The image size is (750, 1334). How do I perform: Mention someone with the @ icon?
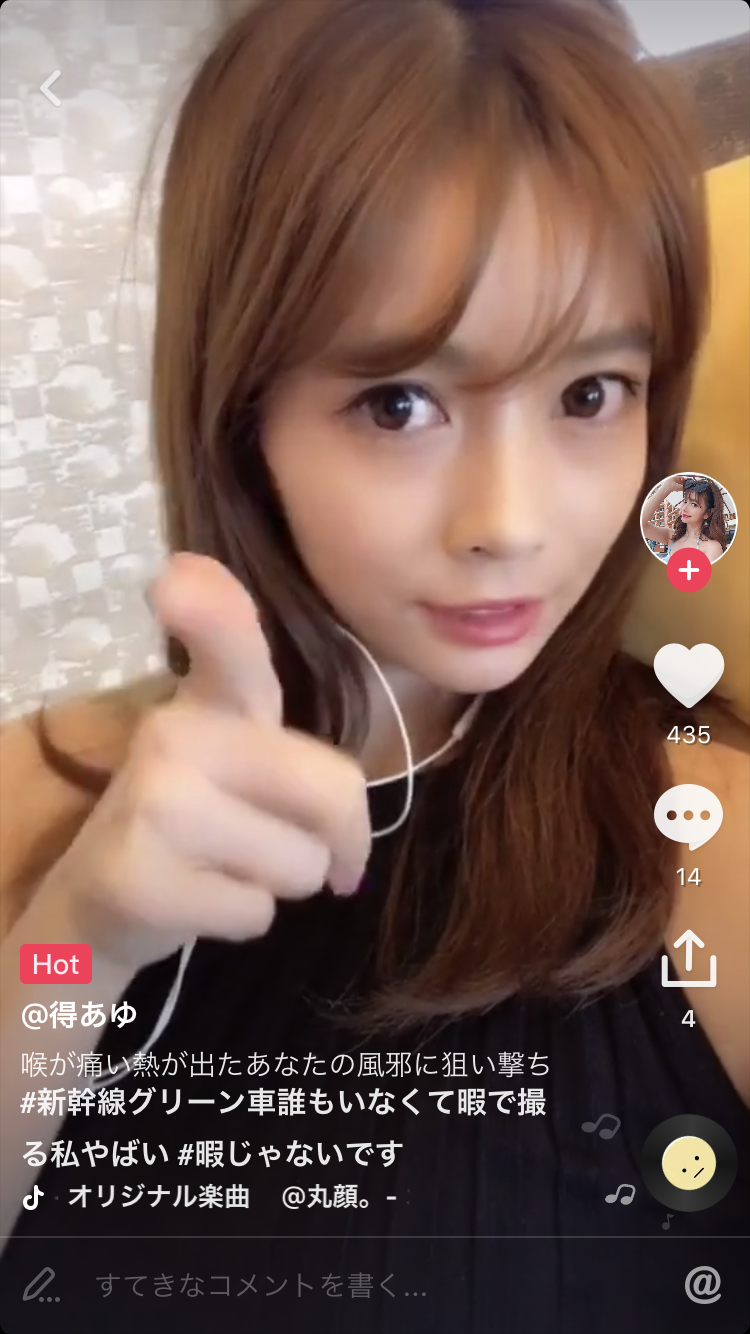click(x=703, y=1284)
